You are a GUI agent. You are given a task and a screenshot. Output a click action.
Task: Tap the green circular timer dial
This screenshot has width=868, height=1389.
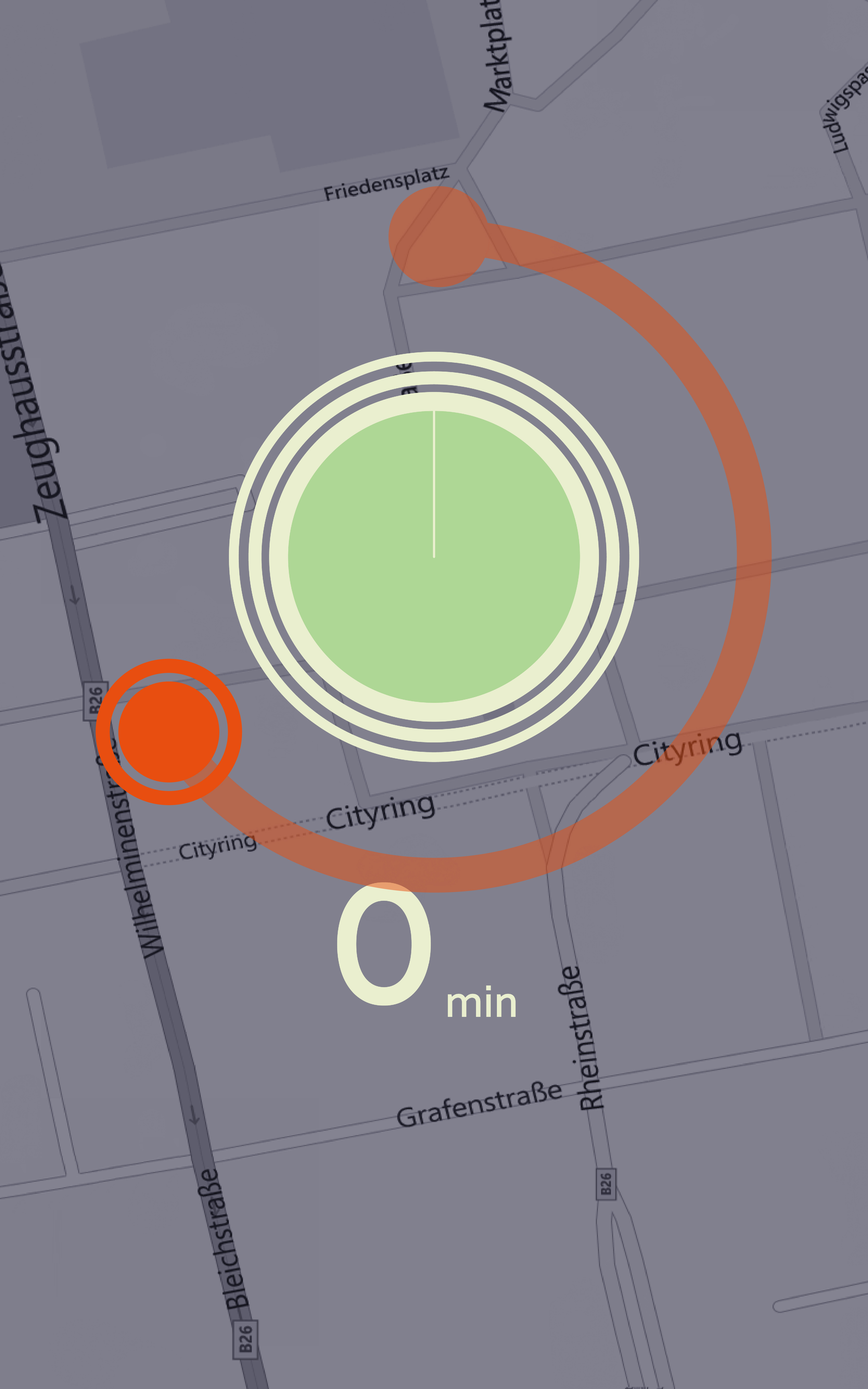point(434,557)
